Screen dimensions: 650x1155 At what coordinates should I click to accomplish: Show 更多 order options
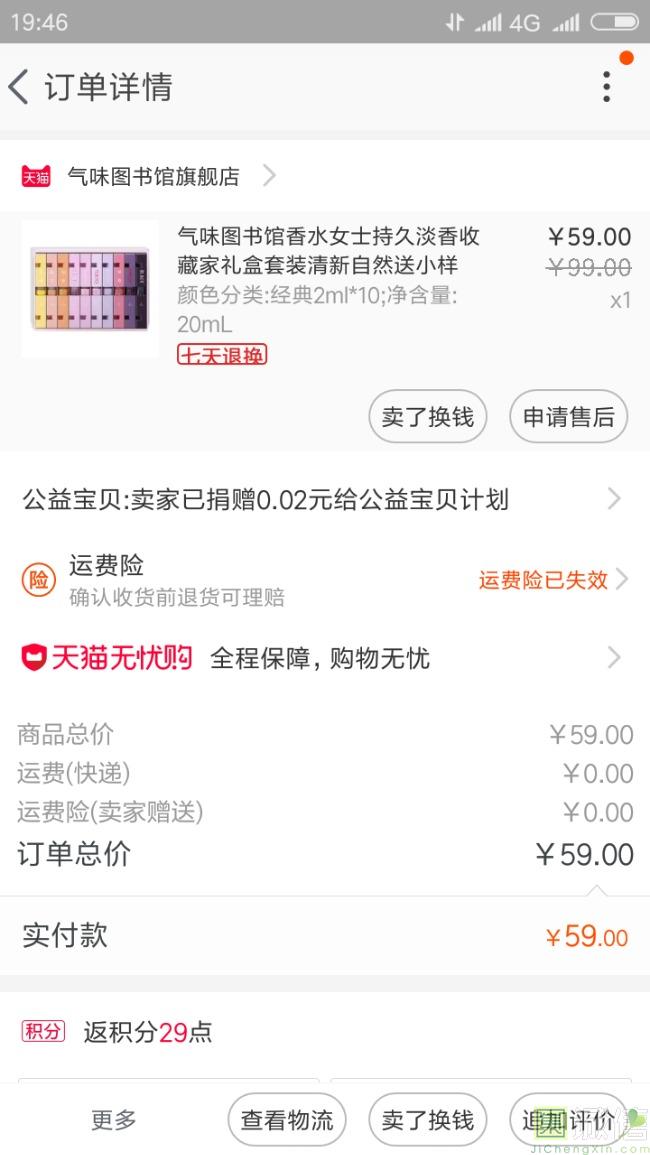click(114, 1120)
